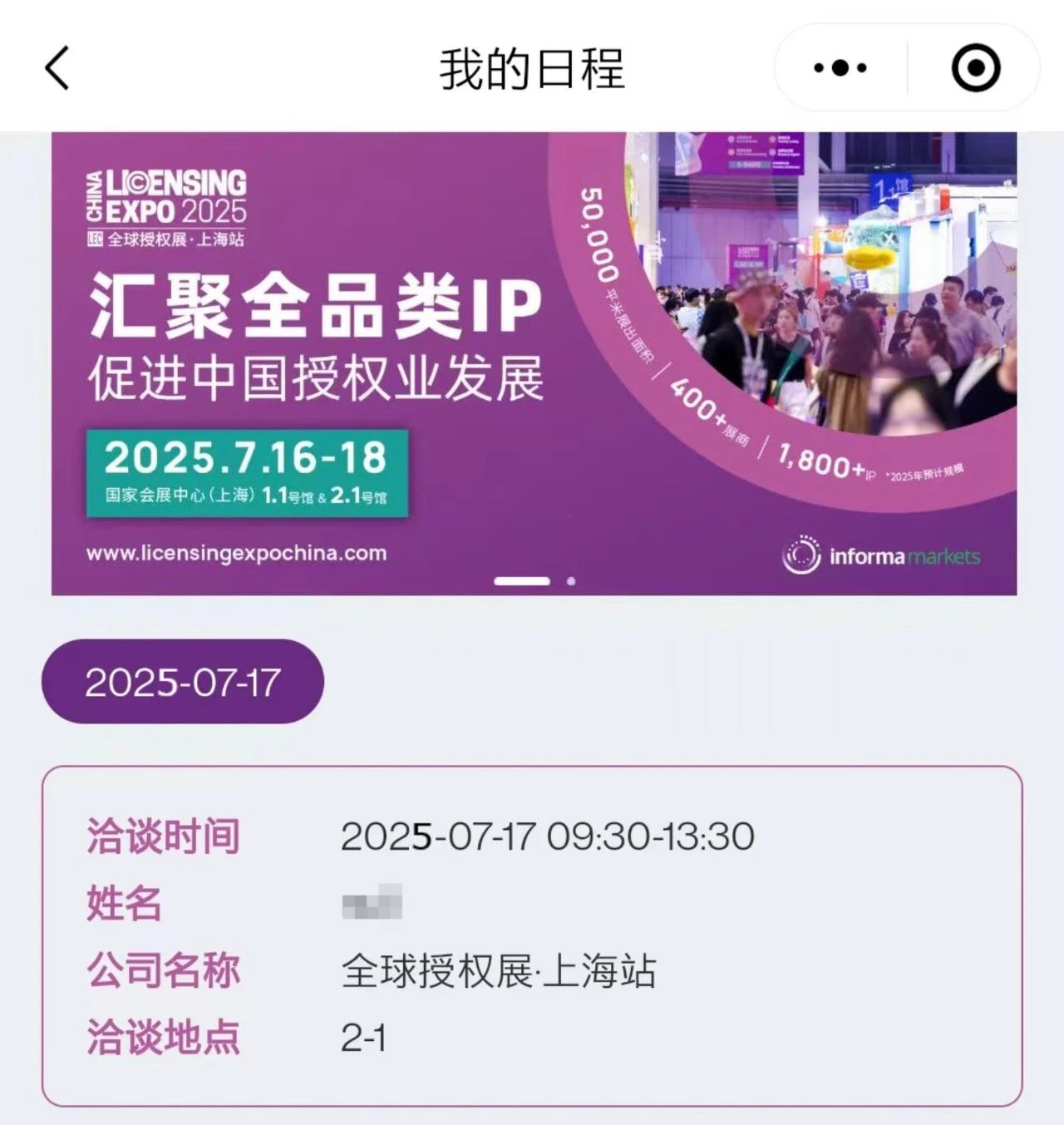Open the 09:30-13:30 meeting schedule card
This screenshot has height=1125, width=1064.
pyautogui.click(x=532, y=935)
